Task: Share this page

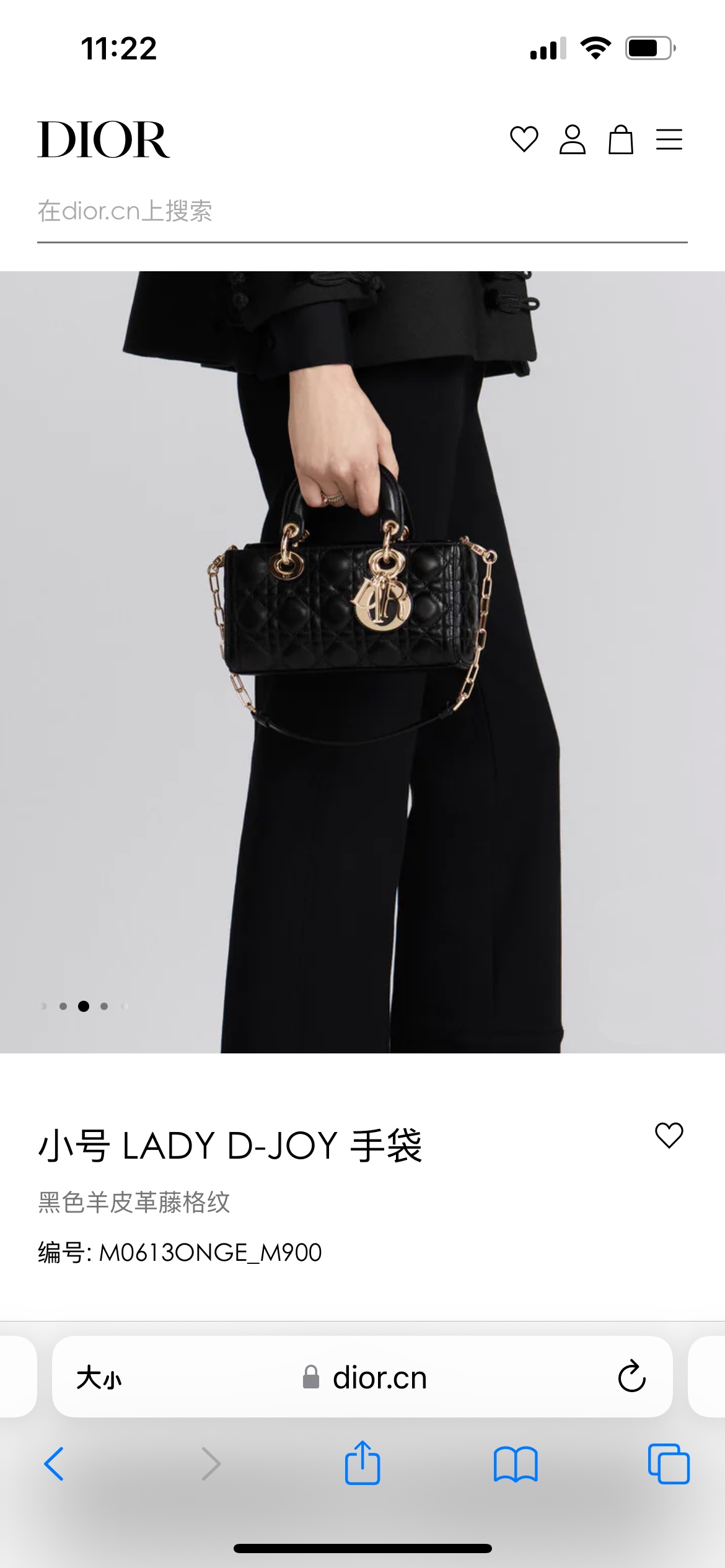Action: pos(362,1463)
